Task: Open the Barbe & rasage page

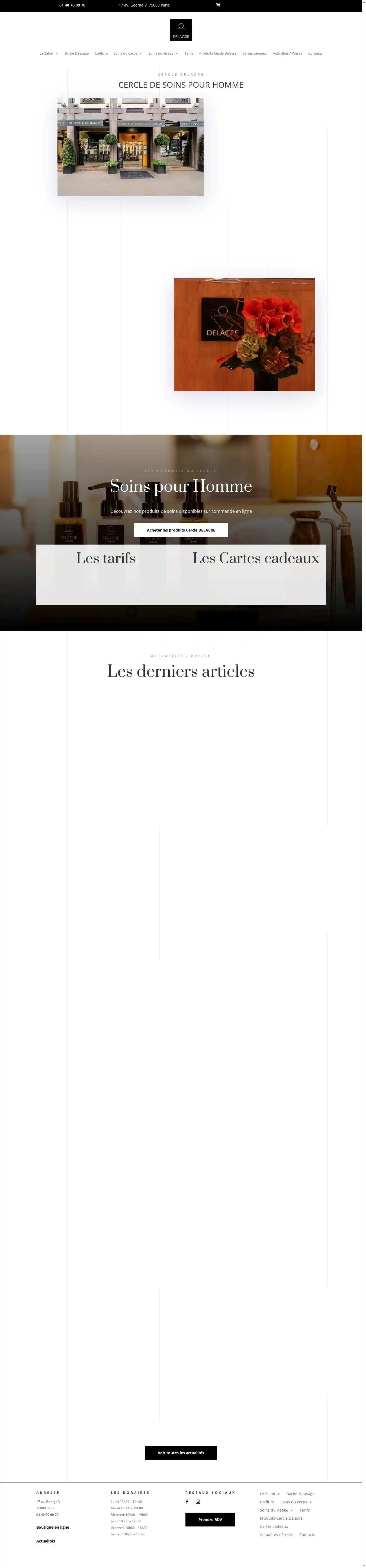Action: pyautogui.click(x=77, y=53)
